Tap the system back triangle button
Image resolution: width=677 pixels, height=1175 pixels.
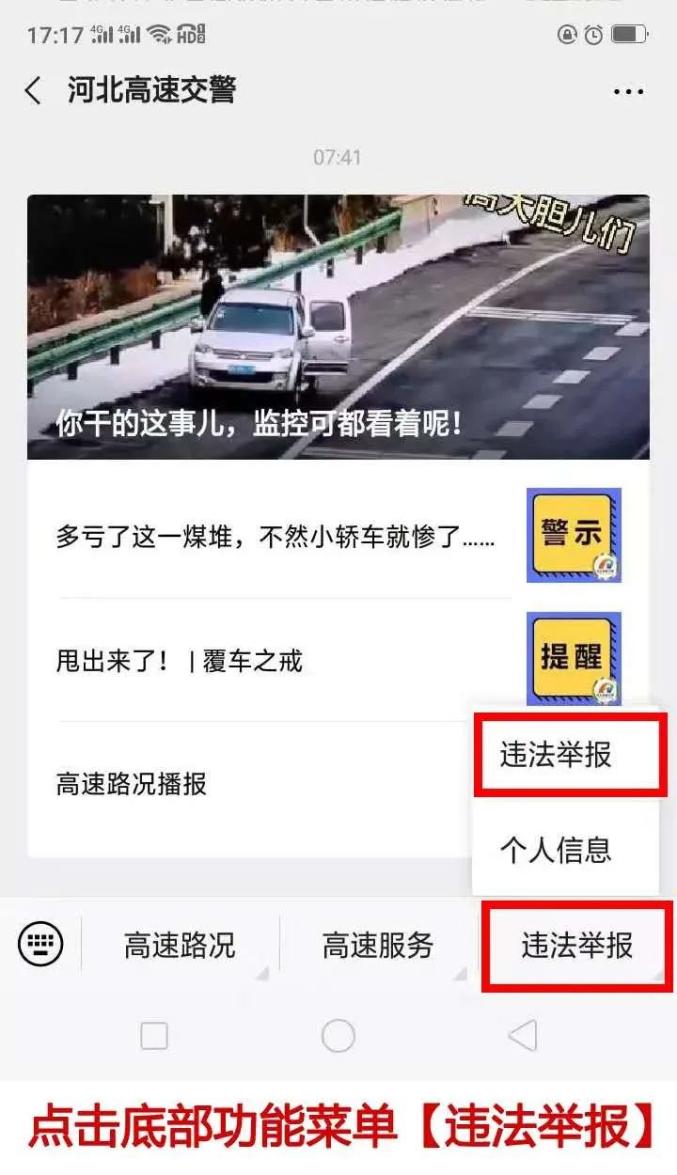click(x=523, y=1036)
